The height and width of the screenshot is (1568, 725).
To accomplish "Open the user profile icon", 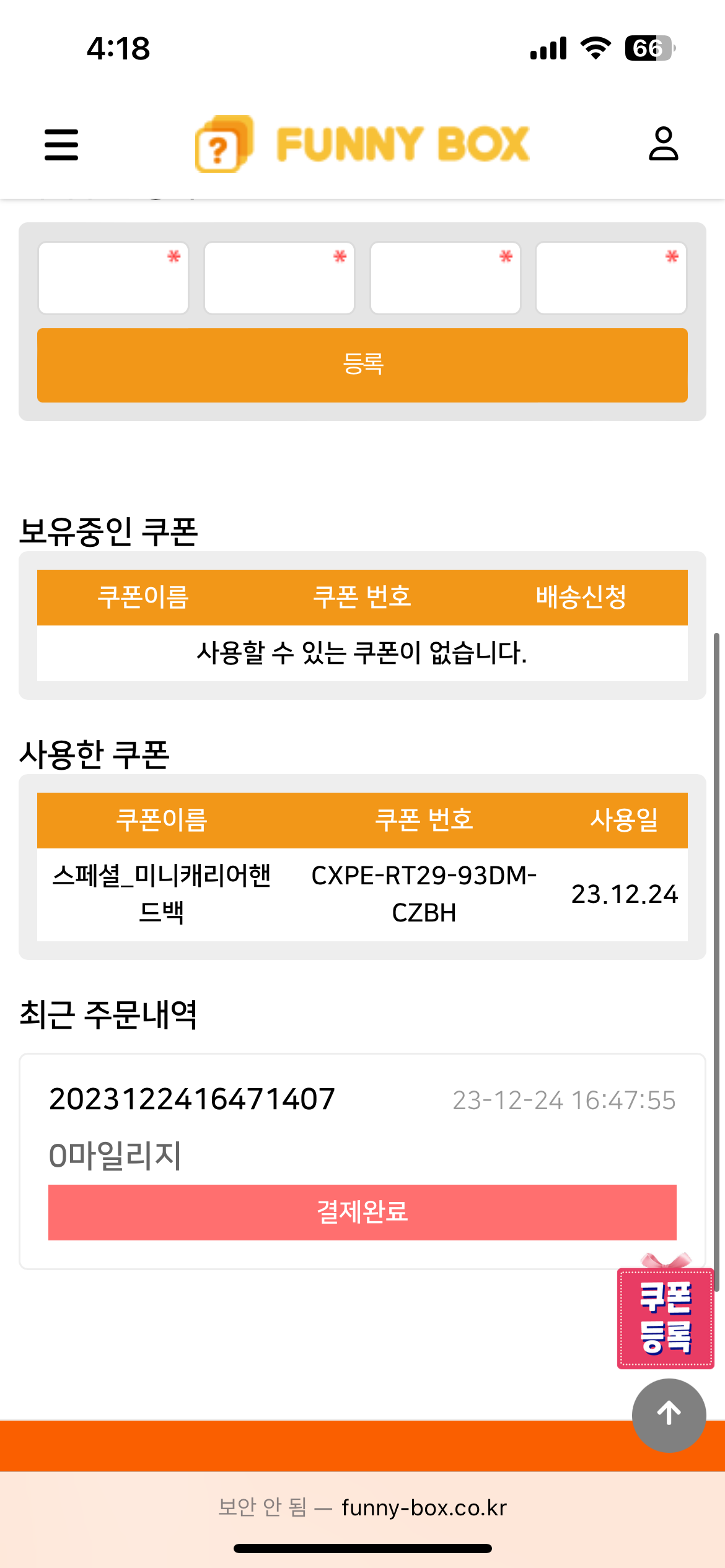I will pos(663,144).
